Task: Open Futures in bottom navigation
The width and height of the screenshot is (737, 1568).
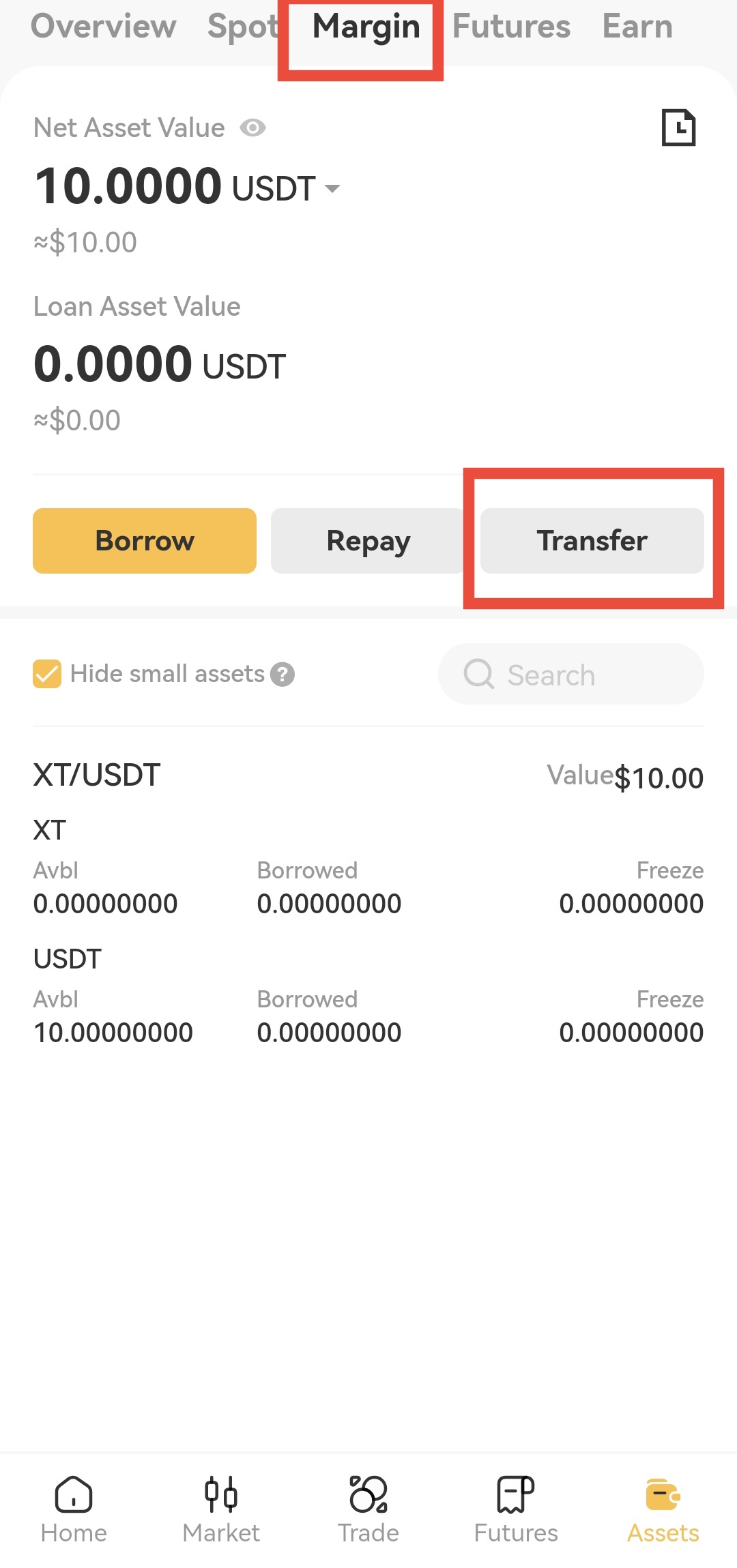Action: [x=516, y=1510]
